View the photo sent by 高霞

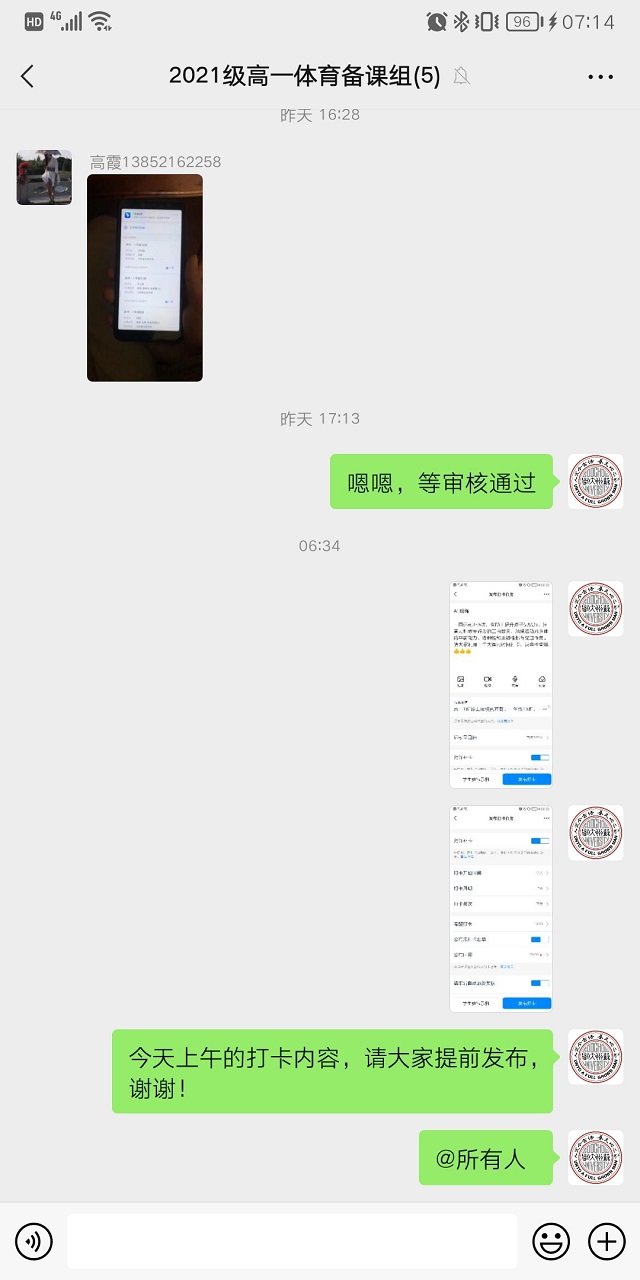tap(145, 278)
